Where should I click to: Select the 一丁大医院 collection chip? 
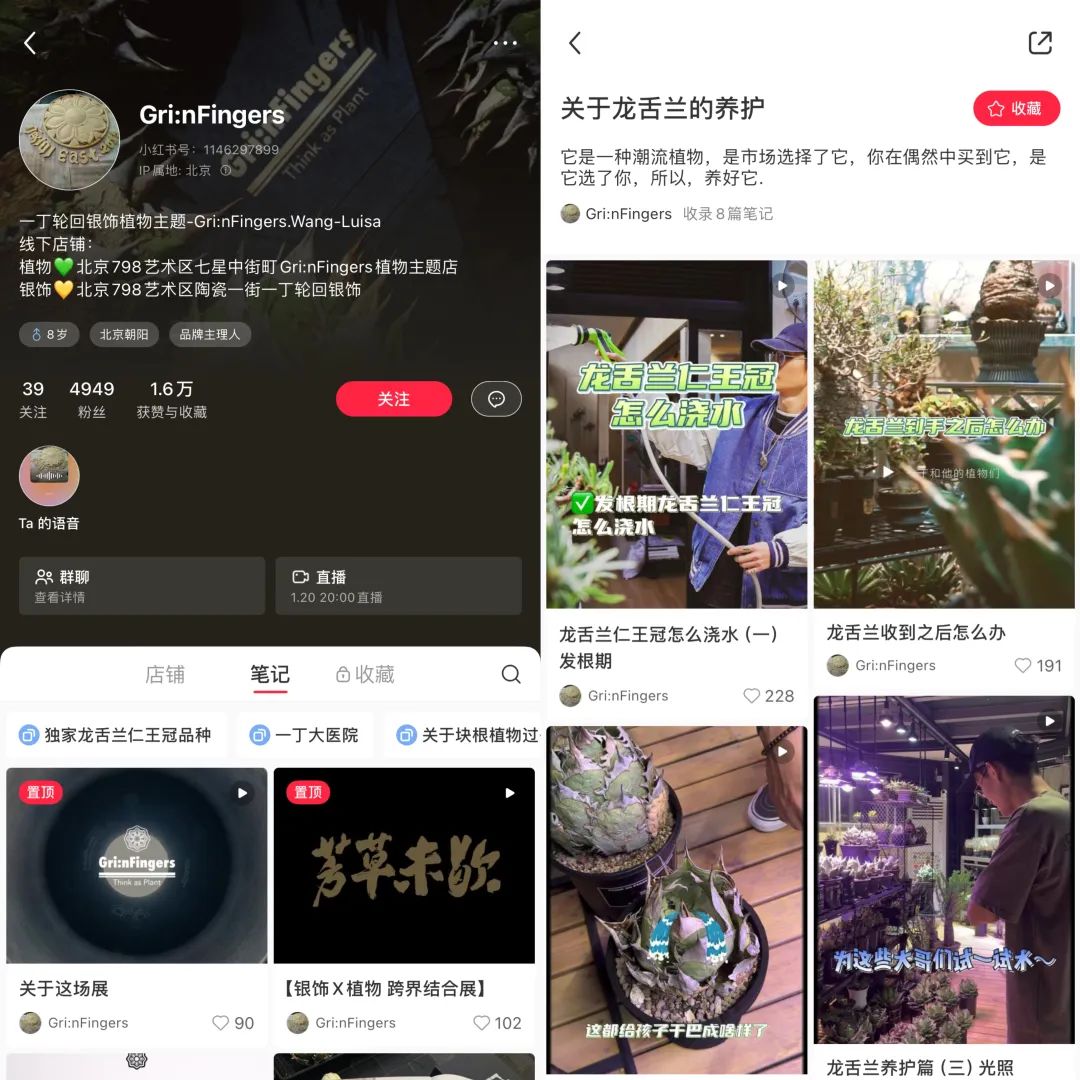305,735
